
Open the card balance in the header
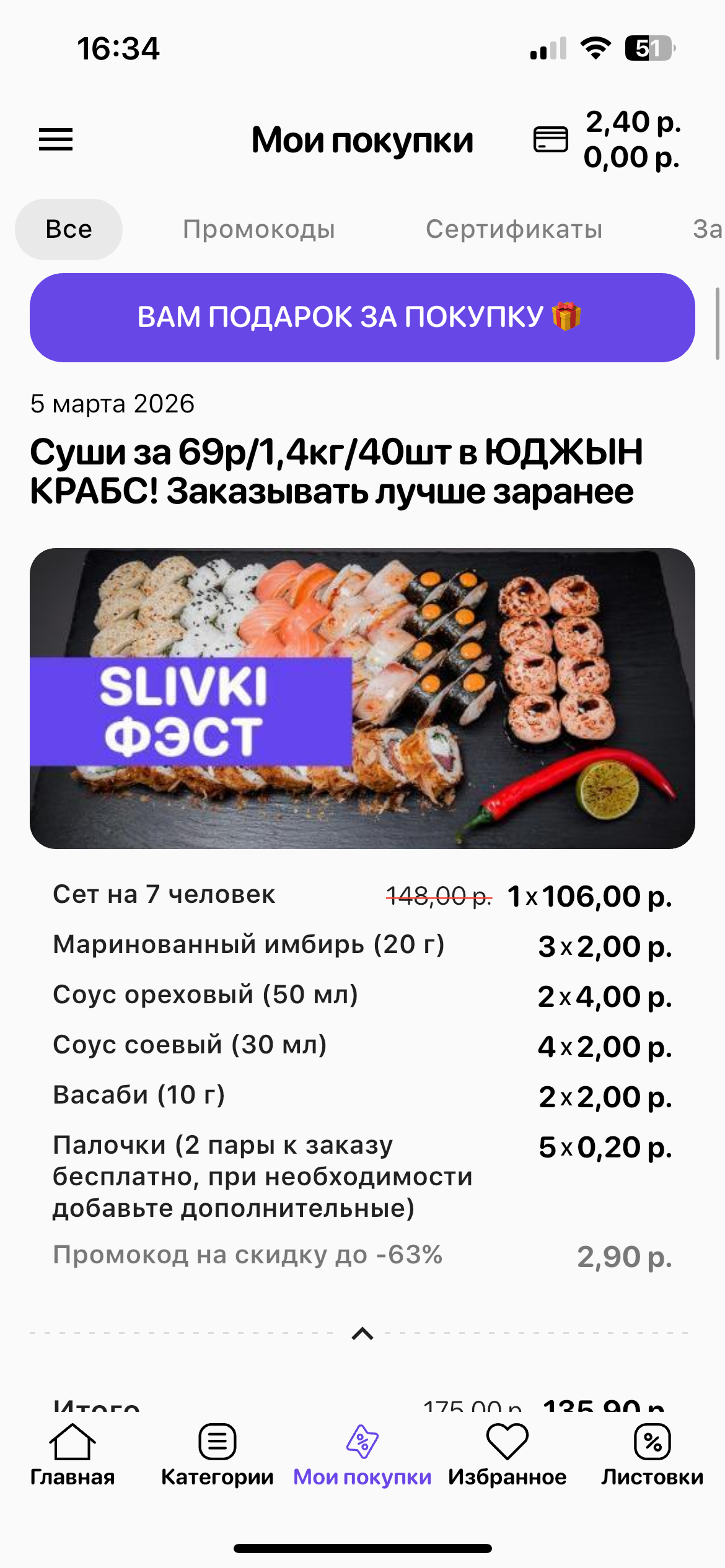point(607,139)
